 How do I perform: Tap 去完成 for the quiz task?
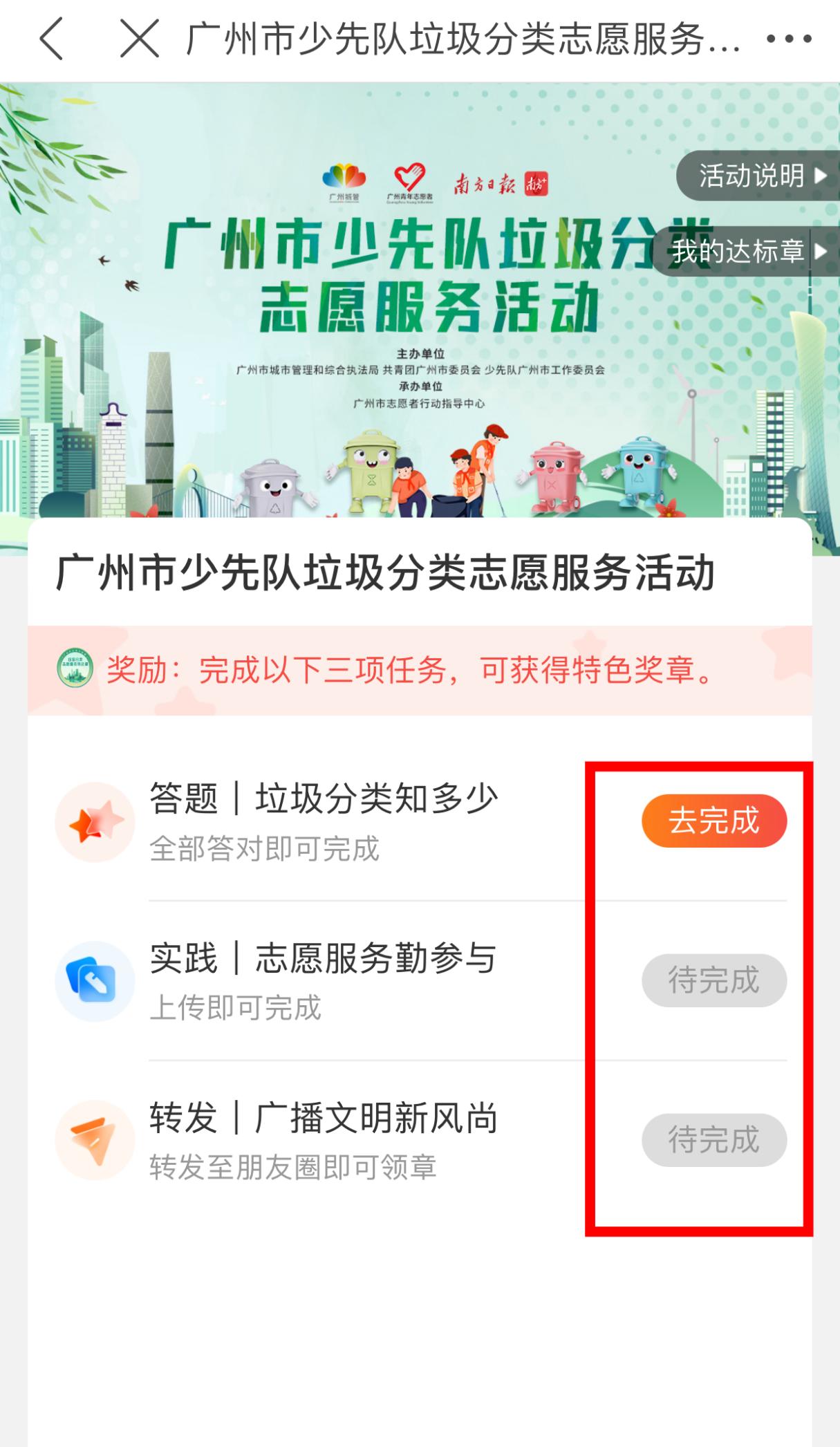click(x=713, y=821)
